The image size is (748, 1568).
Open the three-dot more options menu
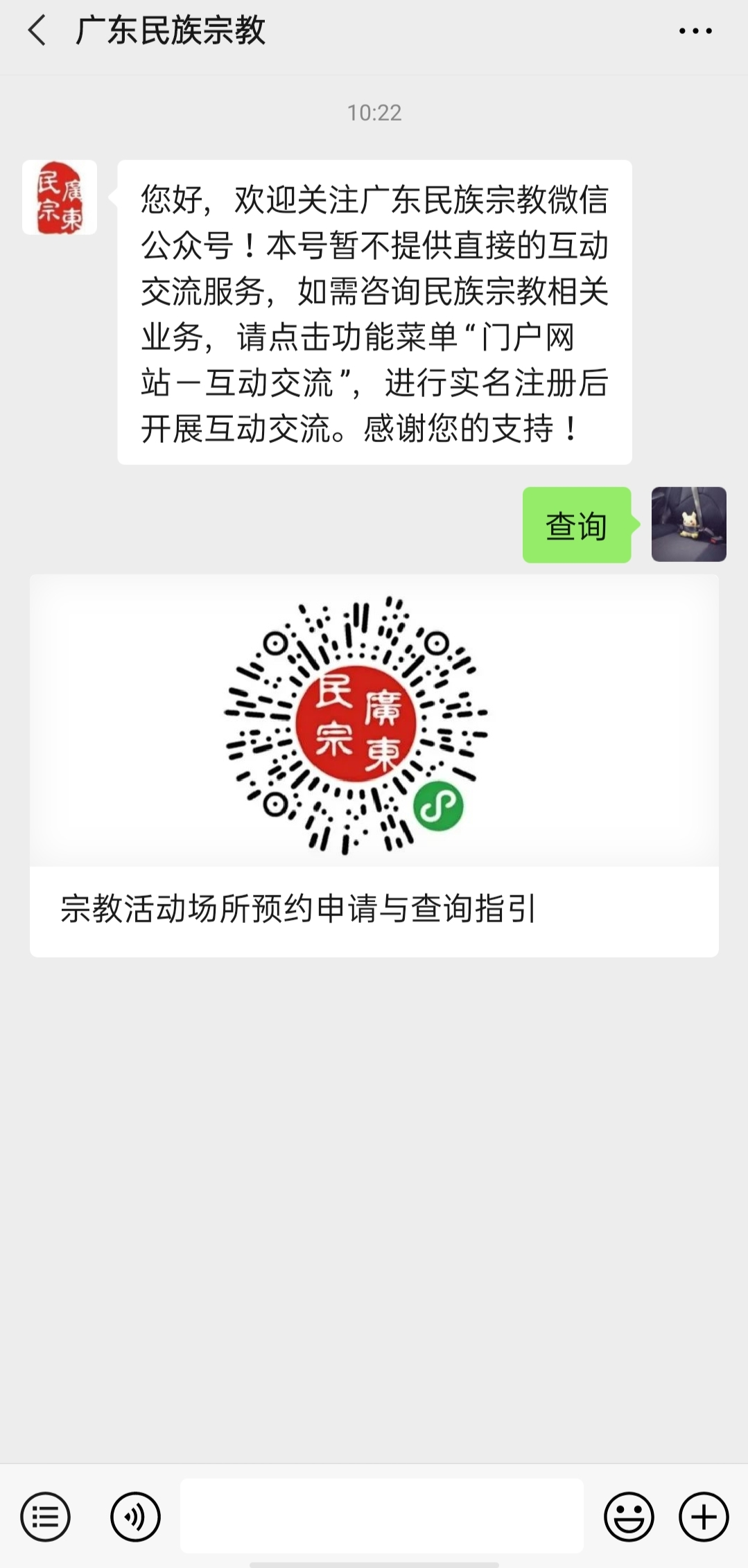coord(695,31)
